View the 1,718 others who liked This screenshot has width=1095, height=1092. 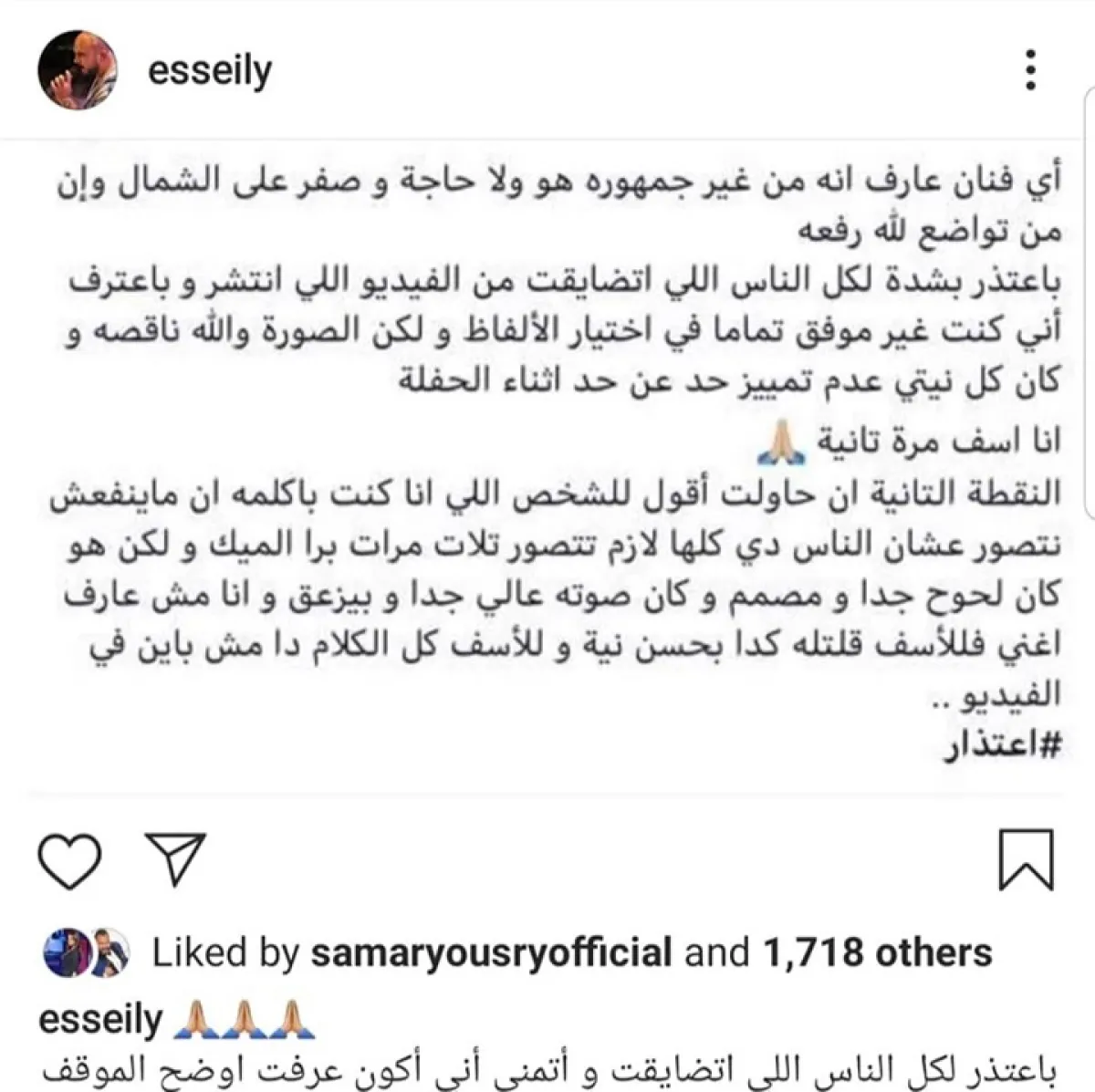point(876,953)
